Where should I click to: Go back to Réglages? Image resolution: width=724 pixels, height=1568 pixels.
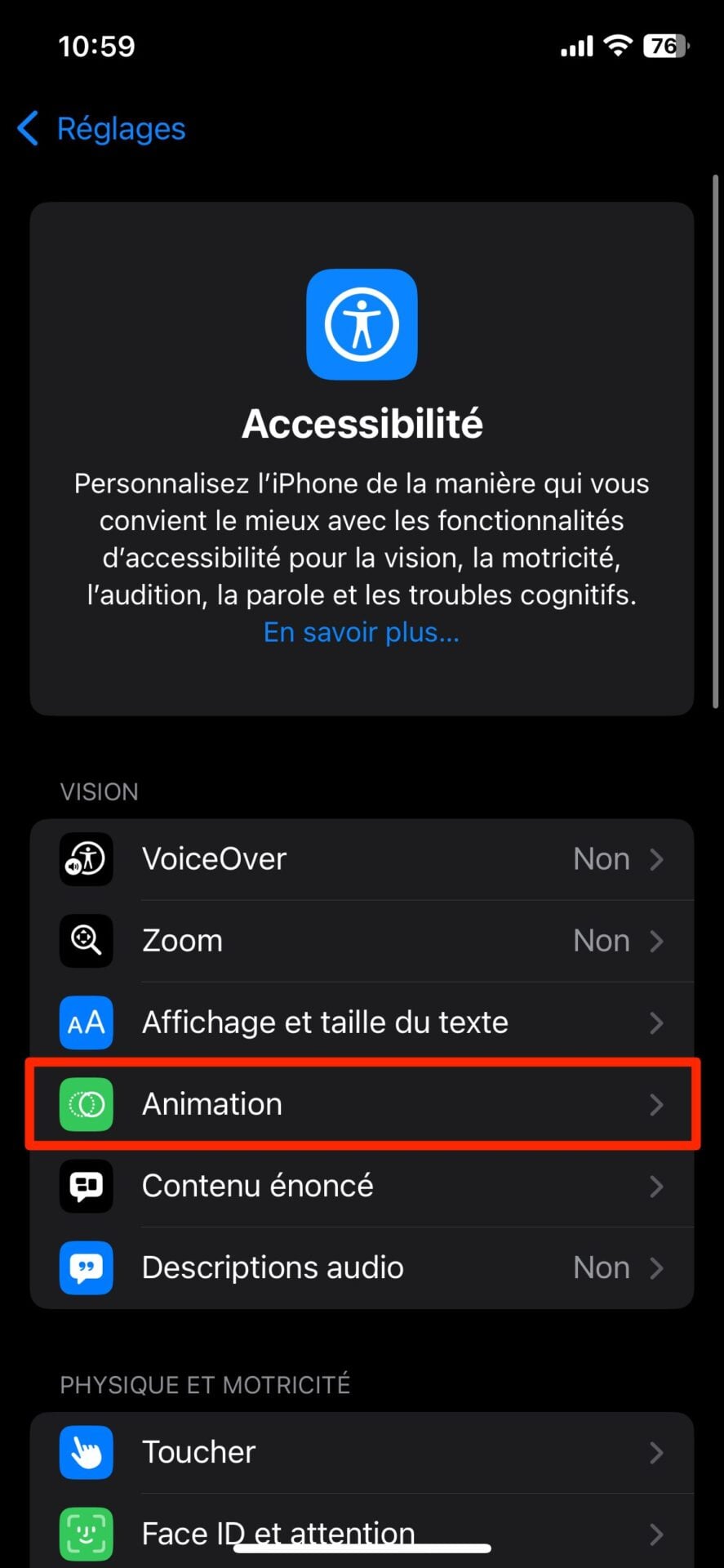102,129
